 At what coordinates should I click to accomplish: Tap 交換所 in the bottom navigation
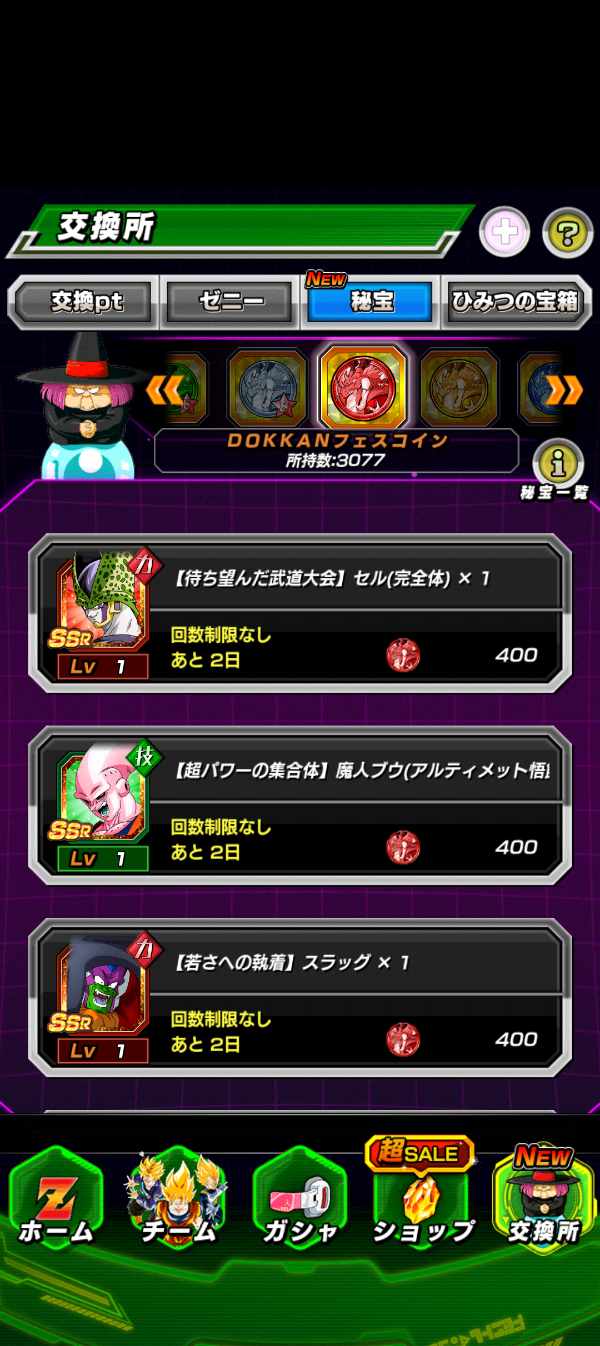coord(543,1198)
